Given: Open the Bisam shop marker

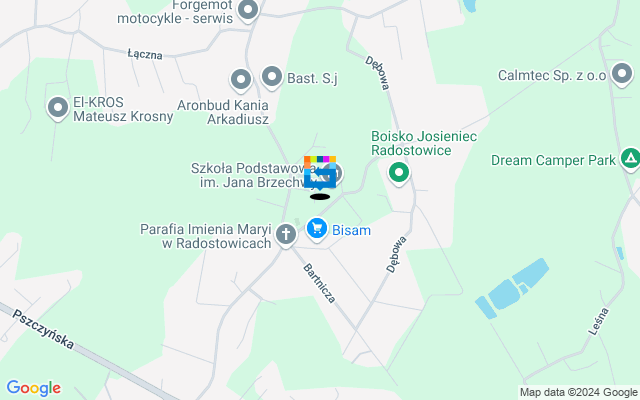Looking at the screenshot, I should tap(317, 230).
